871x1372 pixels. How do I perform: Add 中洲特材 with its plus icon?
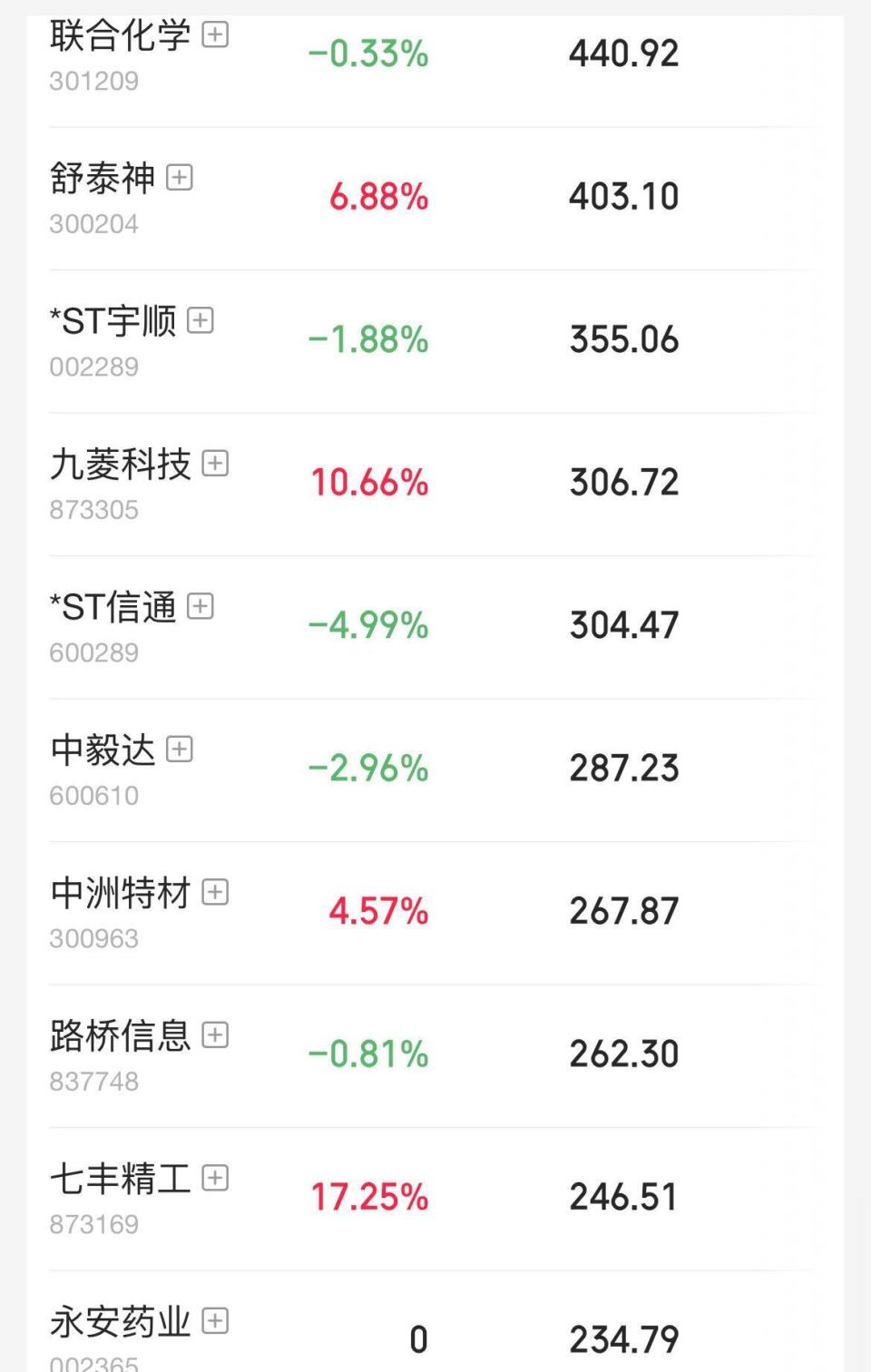[x=215, y=893]
